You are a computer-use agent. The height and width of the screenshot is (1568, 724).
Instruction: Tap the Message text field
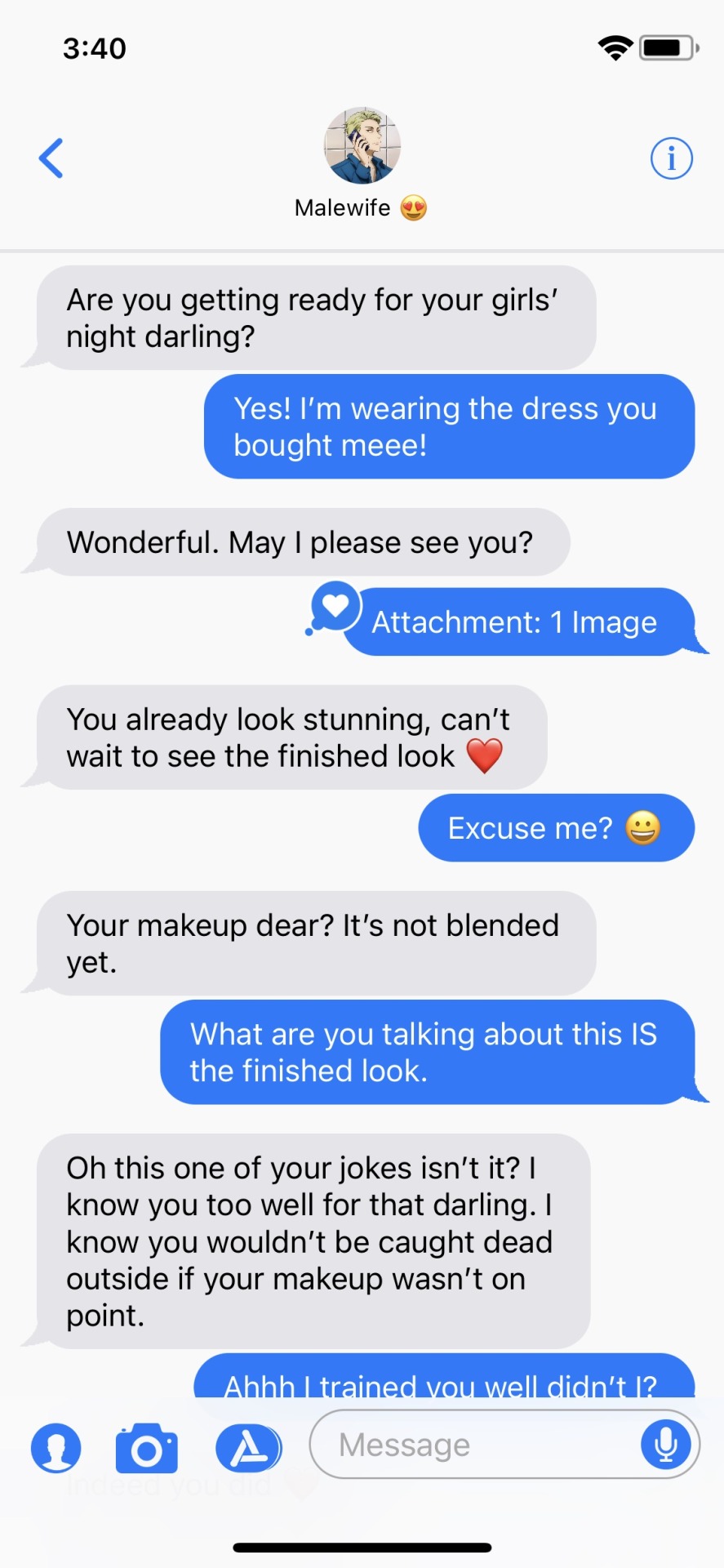click(473, 1445)
